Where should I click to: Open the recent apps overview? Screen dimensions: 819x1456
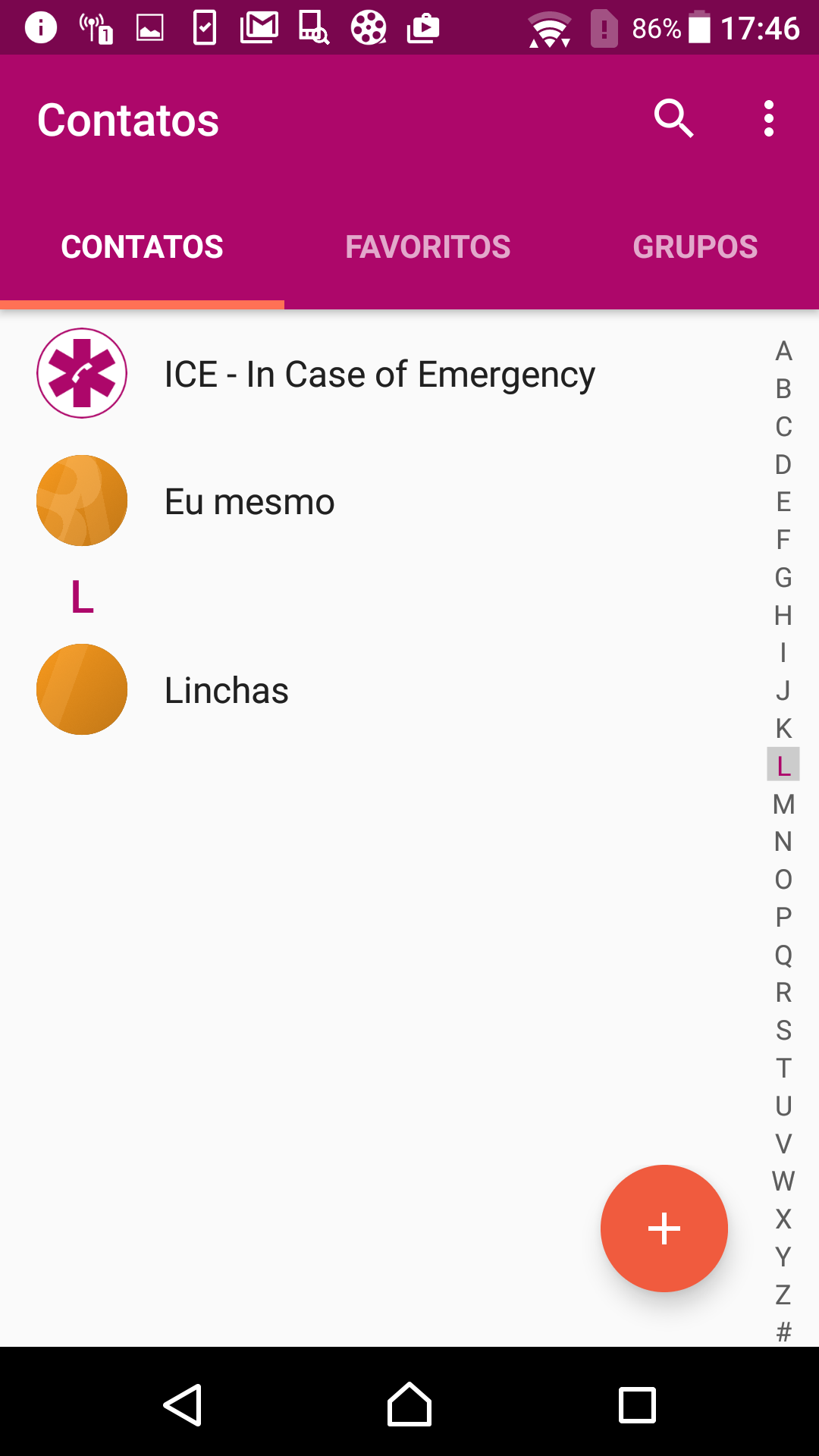tap(637, 1405)
